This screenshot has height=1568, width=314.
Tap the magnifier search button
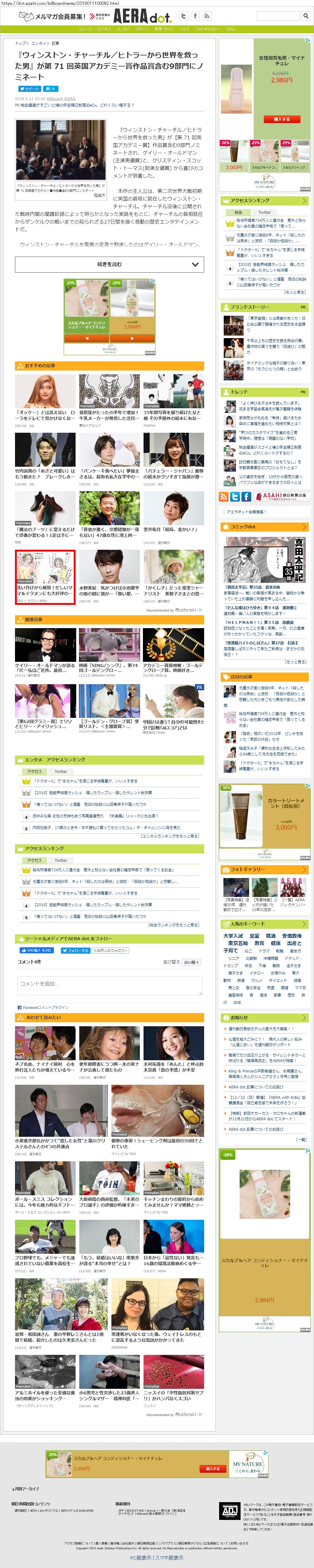click(305, 16)
